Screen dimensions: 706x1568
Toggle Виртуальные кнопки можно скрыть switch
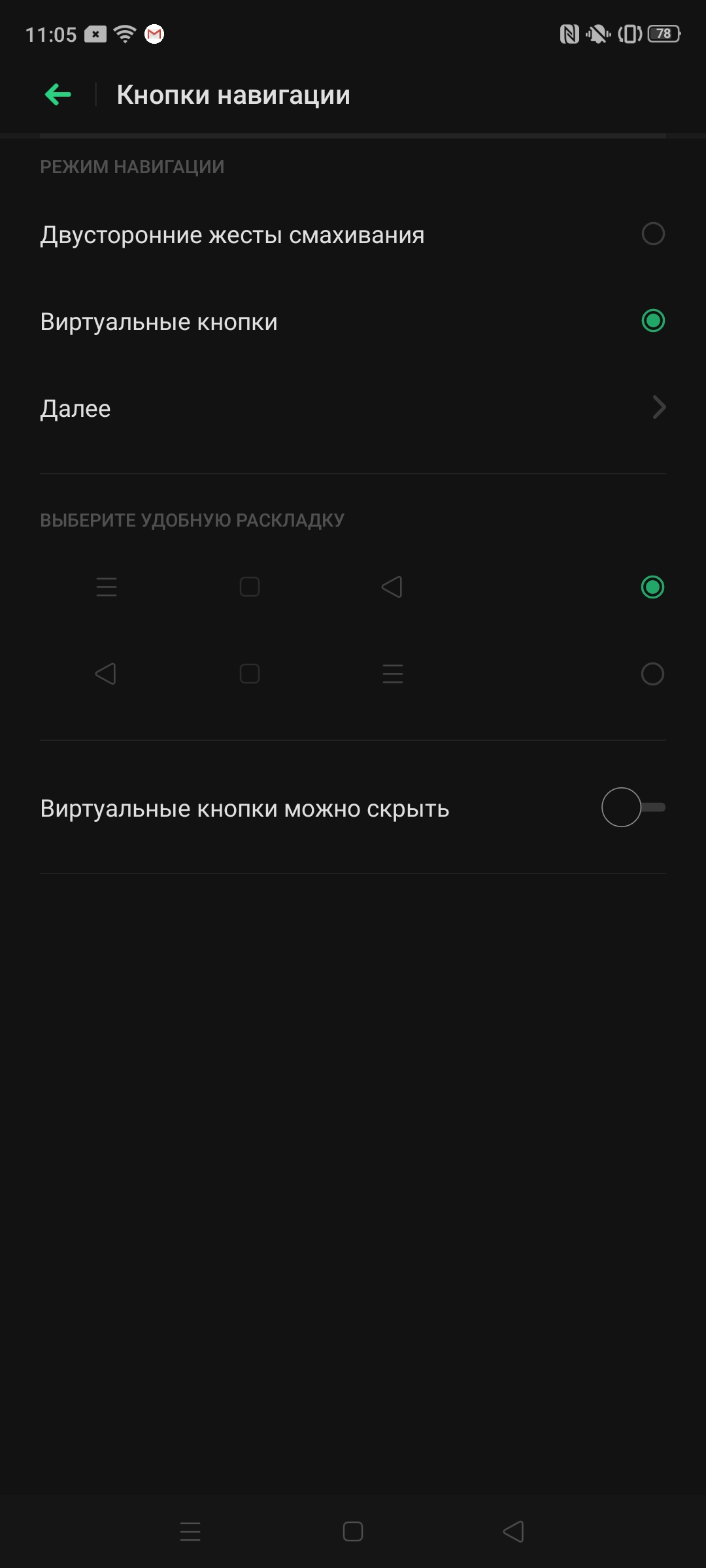tap(632, 808)
